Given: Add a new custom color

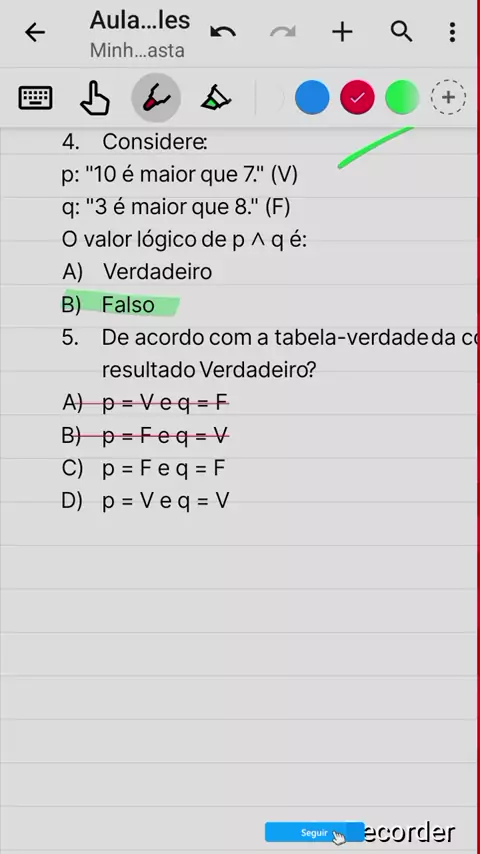Looking at the screenshot, I should (x=448, y=97).
